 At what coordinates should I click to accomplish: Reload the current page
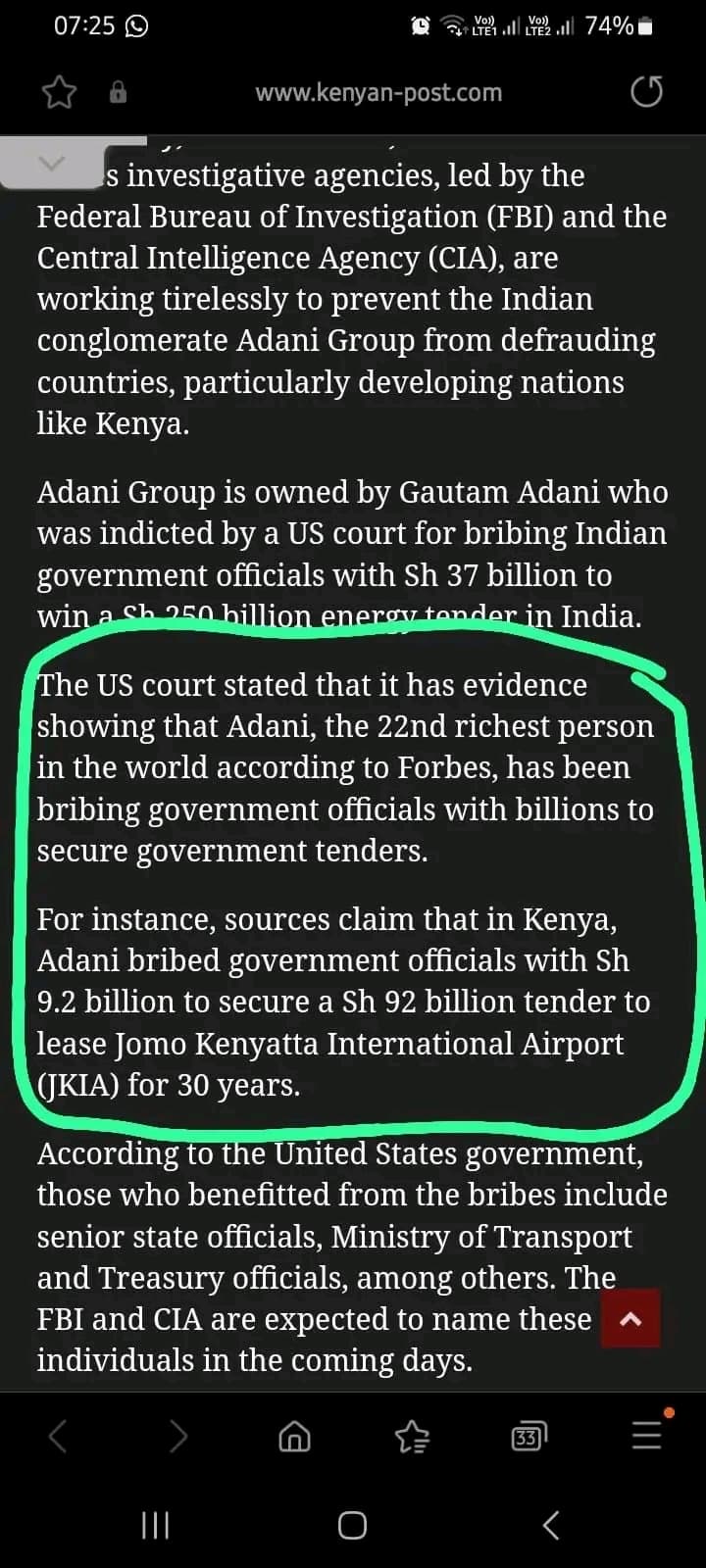coord(646,93)
